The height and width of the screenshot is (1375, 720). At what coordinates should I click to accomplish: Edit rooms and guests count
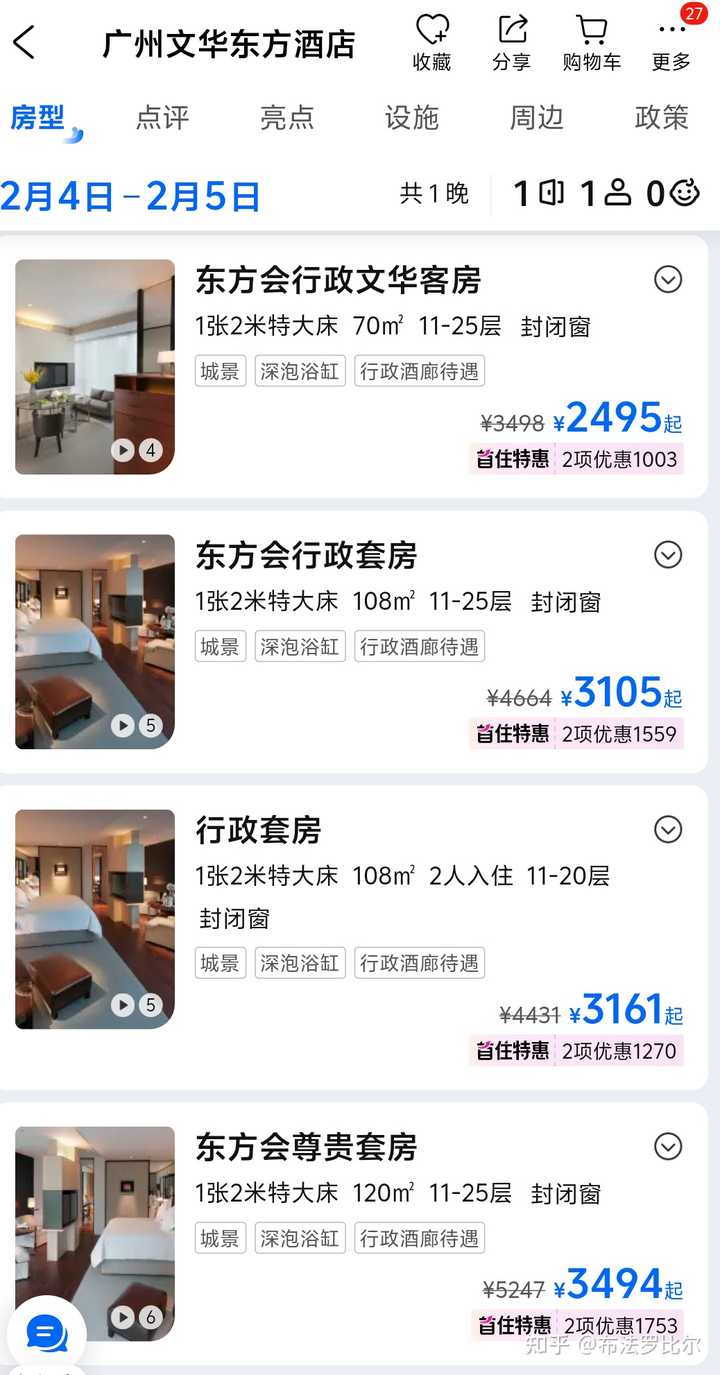605,193
